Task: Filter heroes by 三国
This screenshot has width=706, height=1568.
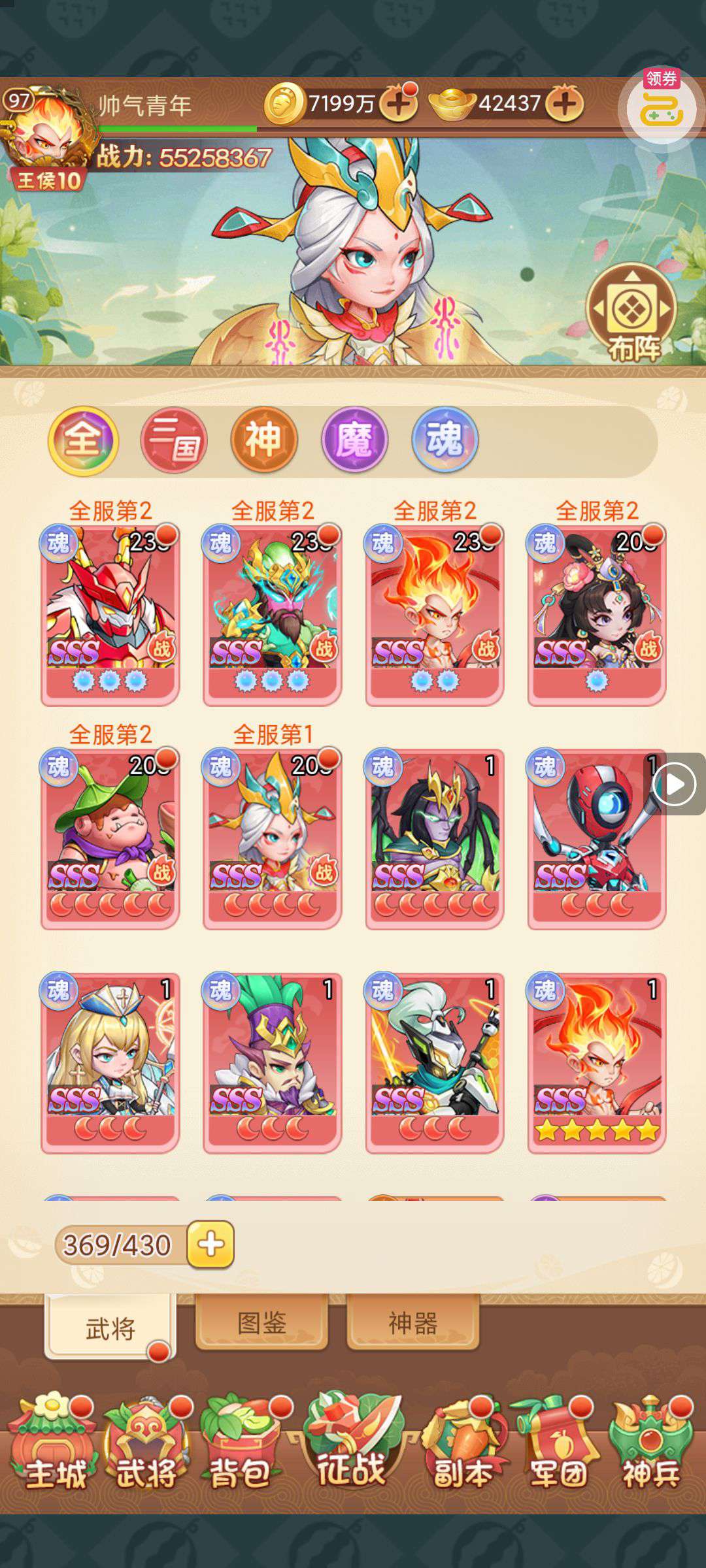Action: click(174, 440)
